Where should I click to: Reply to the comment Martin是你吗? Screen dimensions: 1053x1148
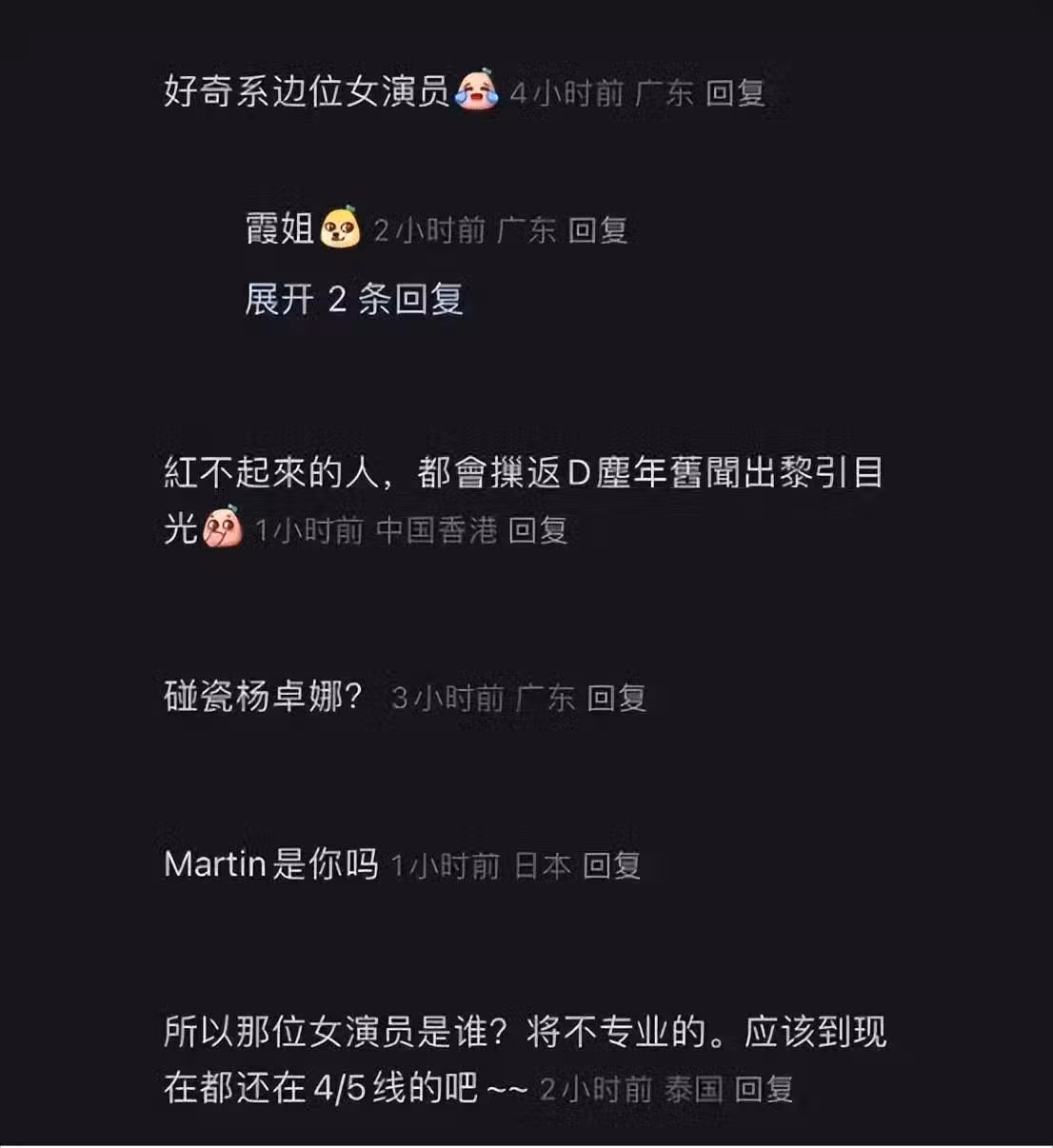(611, 866)
